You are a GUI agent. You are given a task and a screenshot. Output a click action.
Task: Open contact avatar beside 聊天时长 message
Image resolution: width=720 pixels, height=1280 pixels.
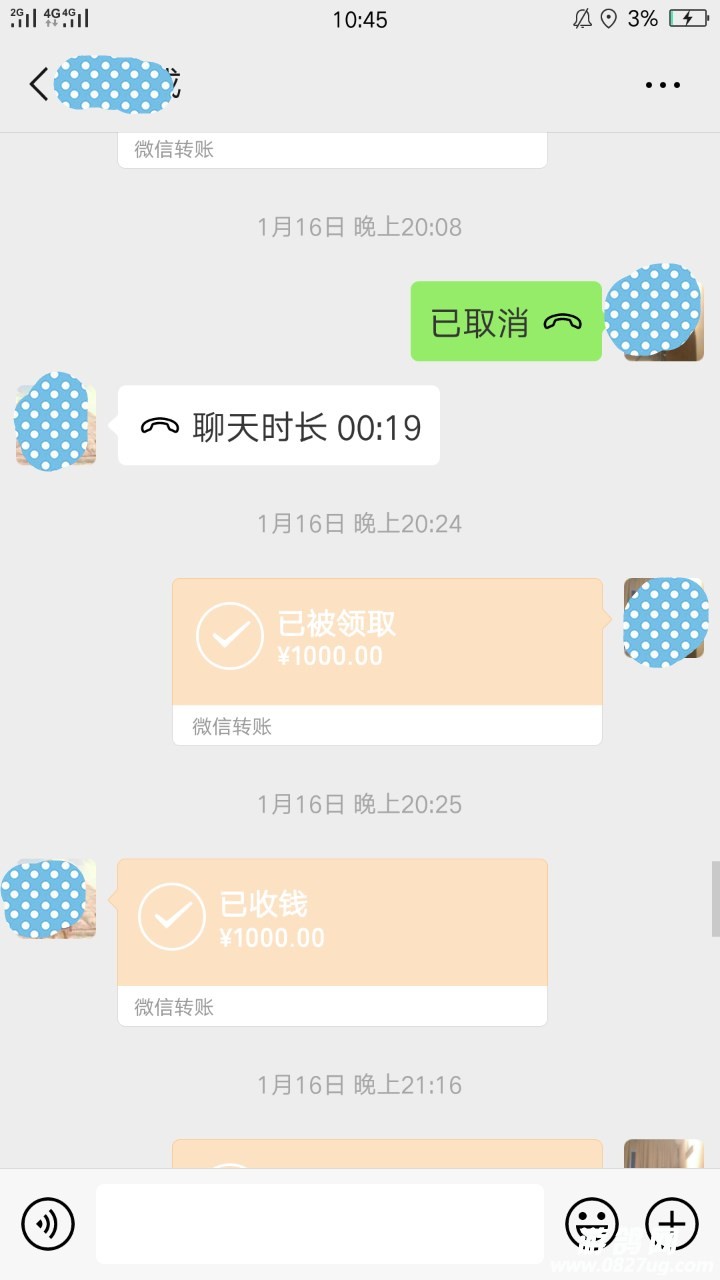coord(55,425)
